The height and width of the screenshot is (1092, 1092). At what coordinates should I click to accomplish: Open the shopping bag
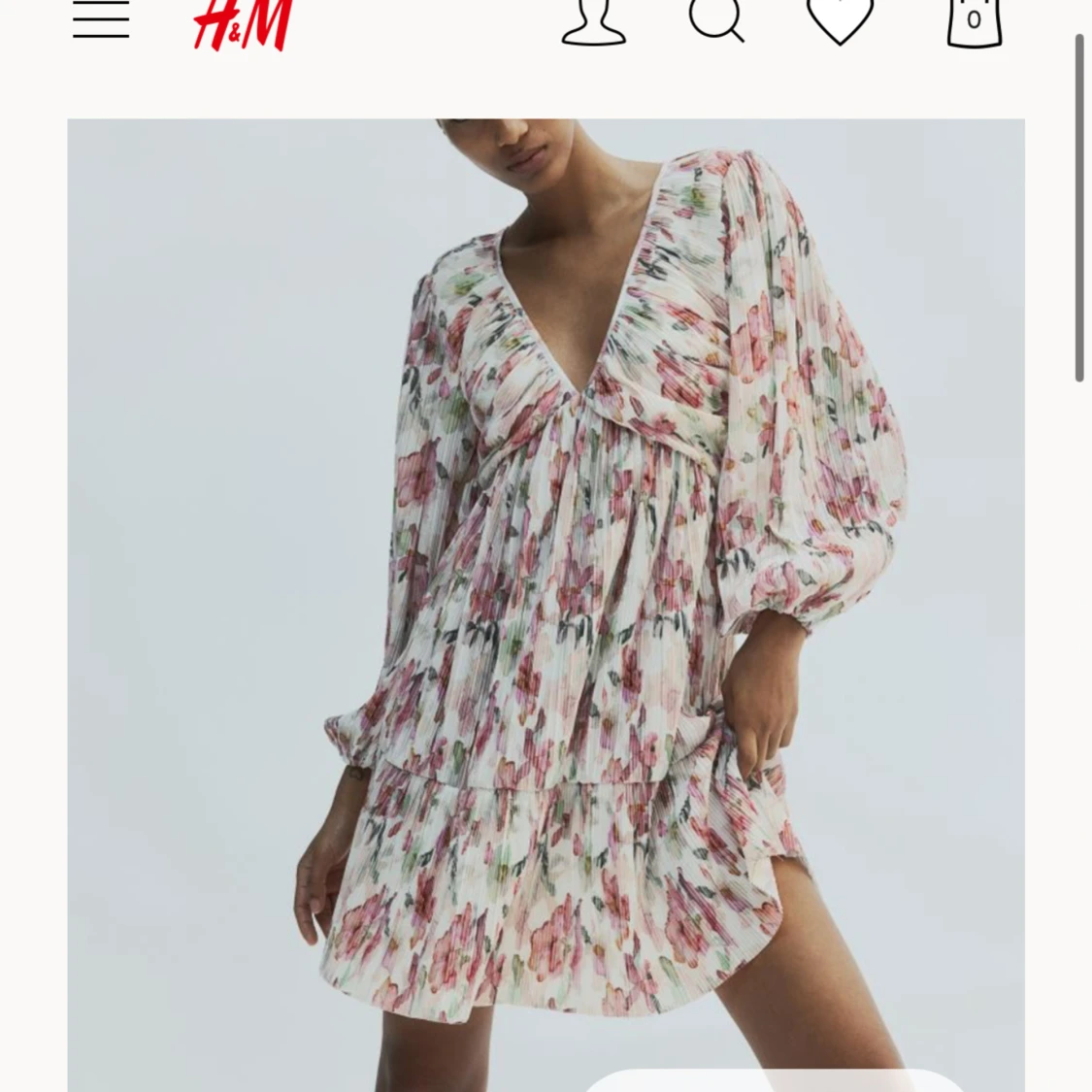[x=974, y=21]
